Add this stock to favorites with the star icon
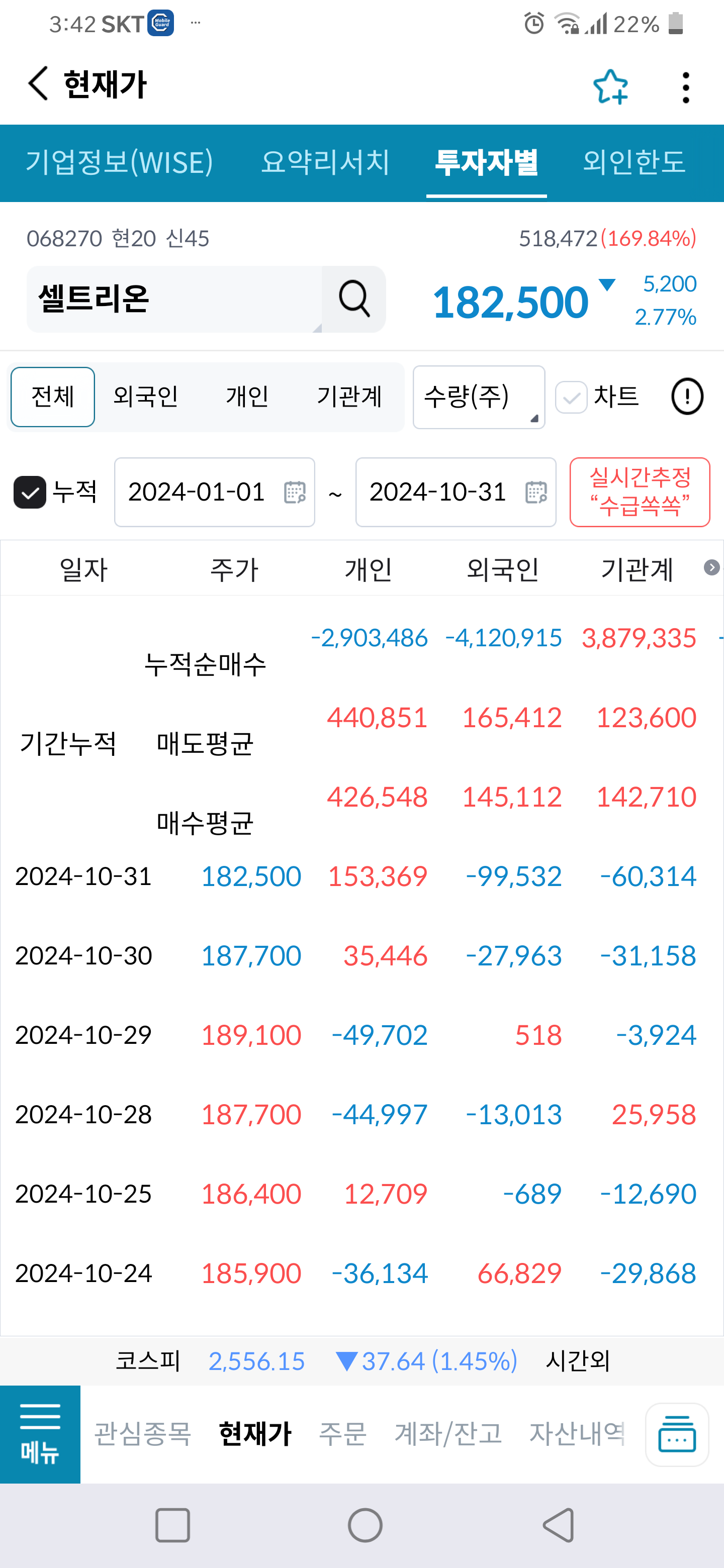 coord(610,87)
